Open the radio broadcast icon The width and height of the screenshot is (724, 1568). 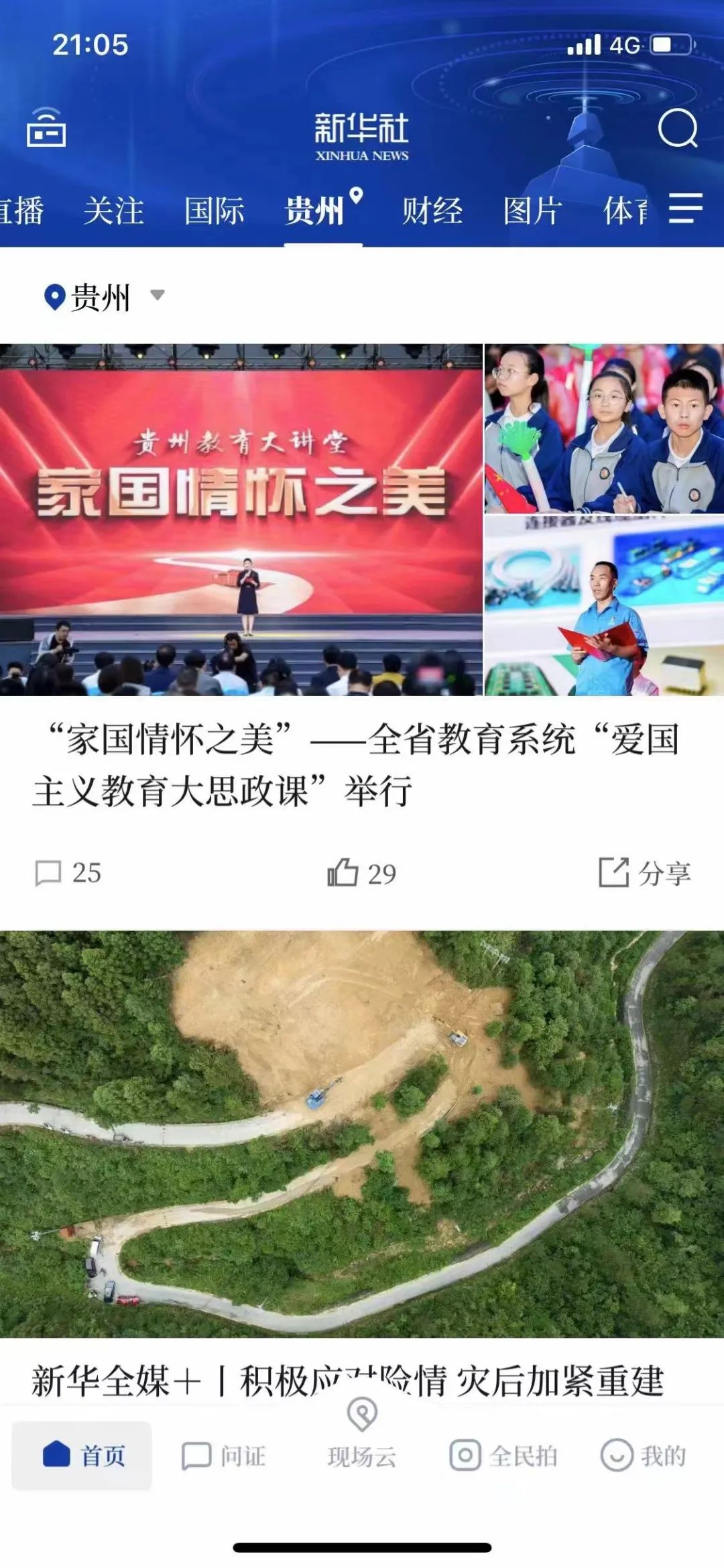46,127
